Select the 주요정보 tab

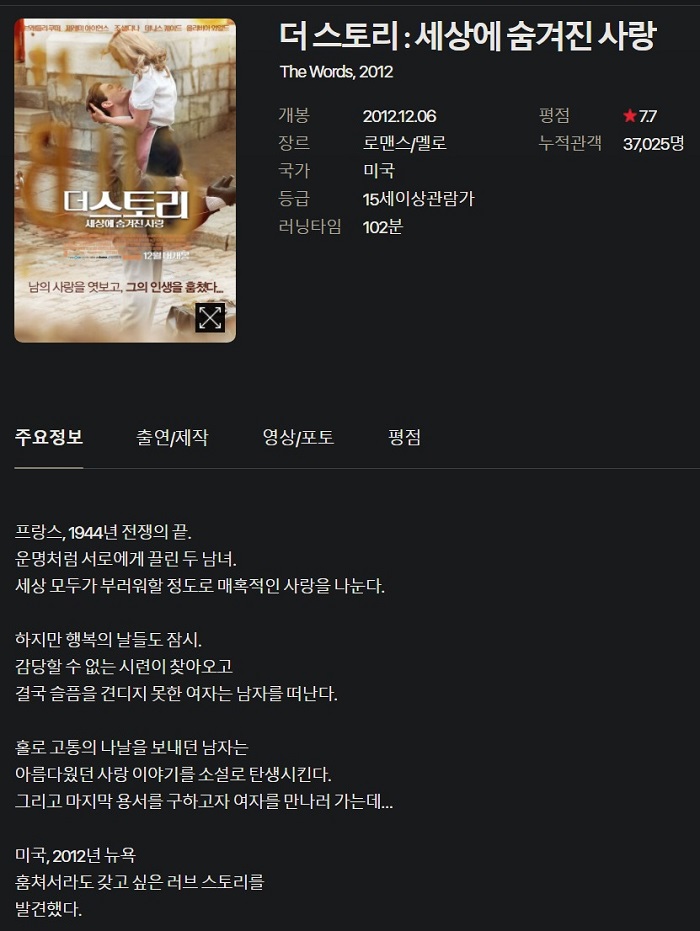click(x=48, y=438)
